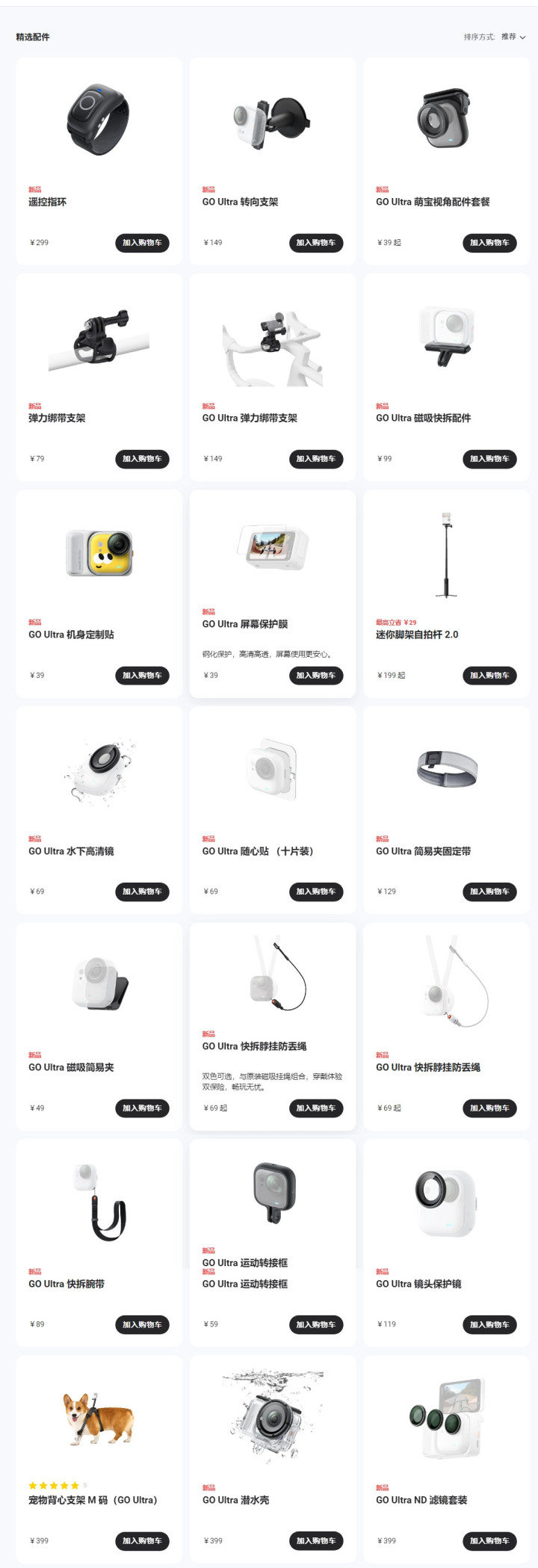
Task: Add GO Ultra 水下高清镜 to cart
Action: coord(142,892)
